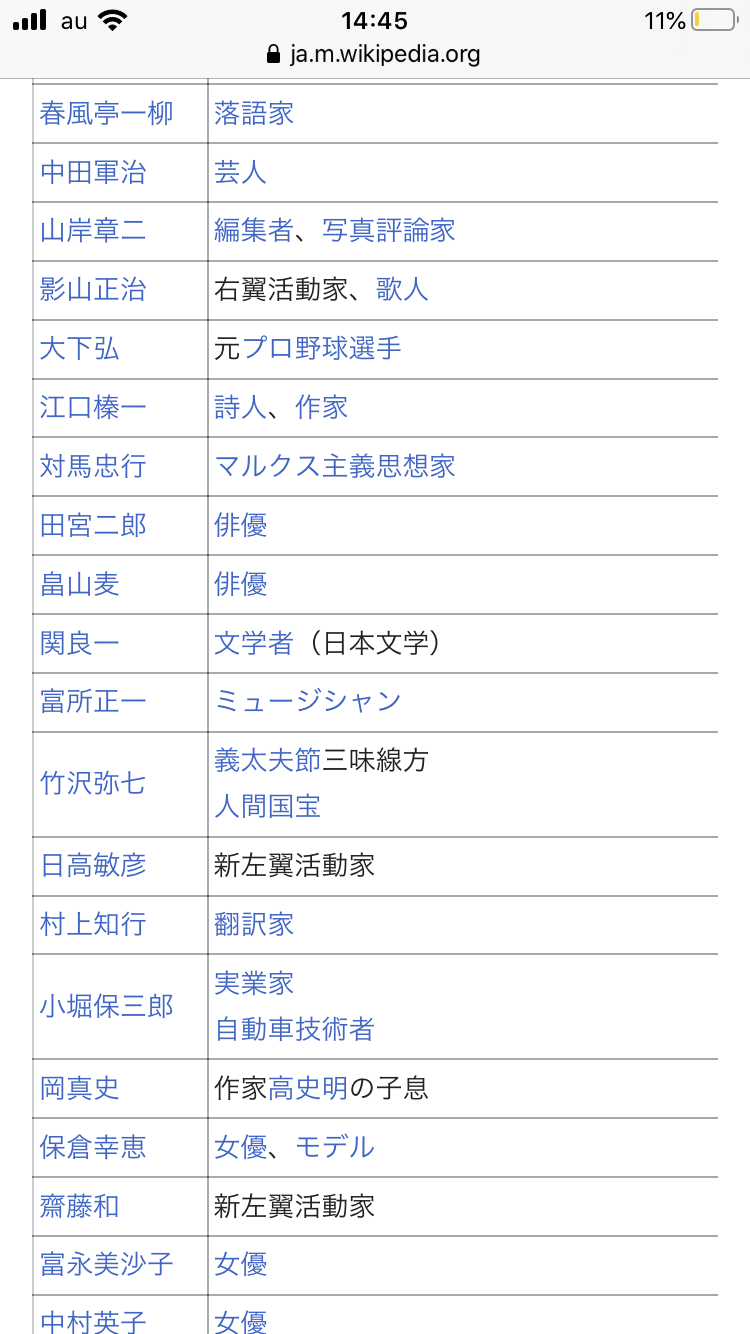Follow the モデル link
Image resolution: width=750 pixels, height=1334 pixels.
[335, 1148]
